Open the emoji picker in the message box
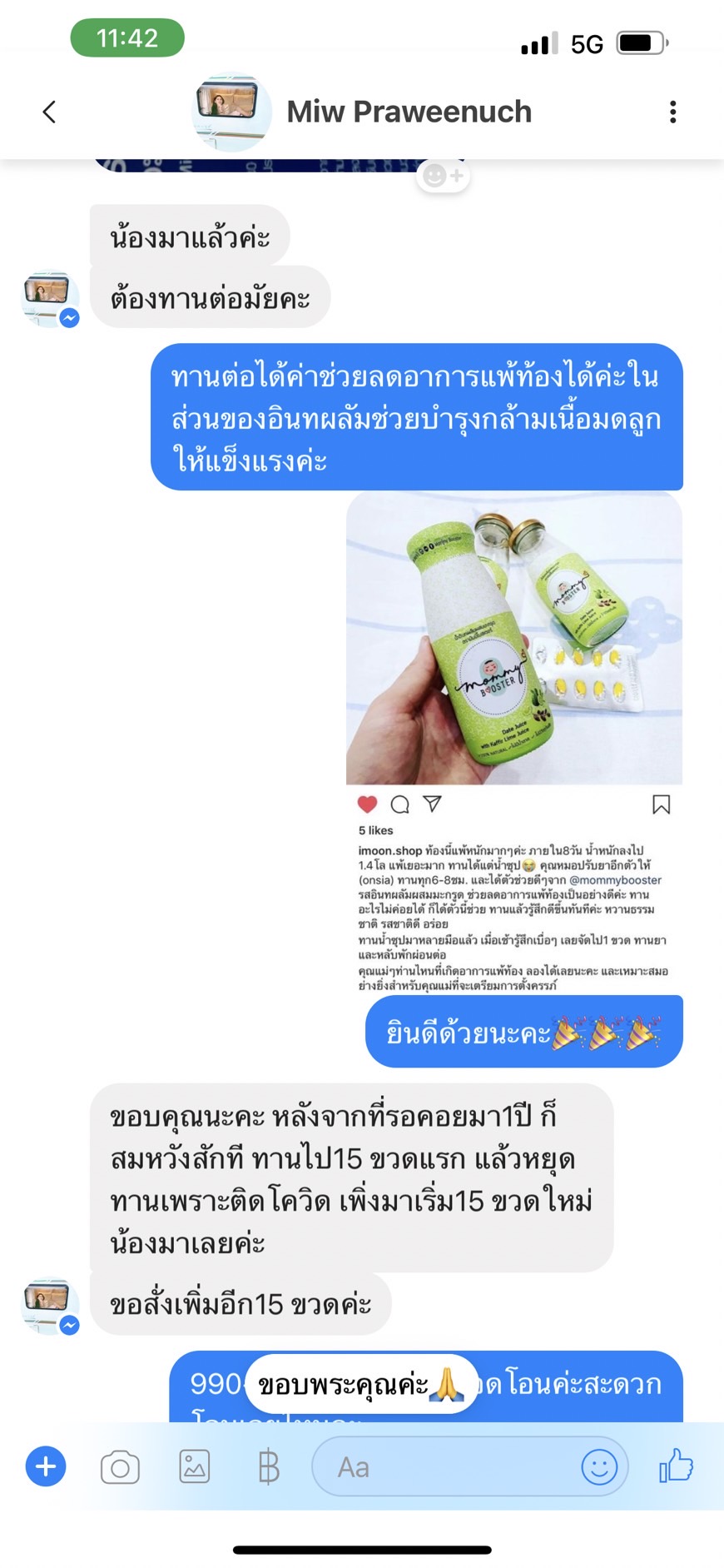 point(599,1467)
